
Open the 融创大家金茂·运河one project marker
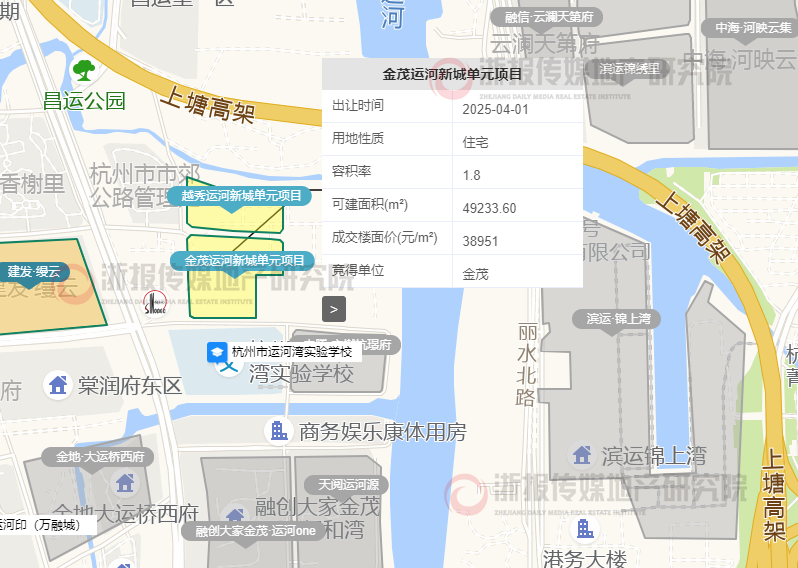pyautogui.click(x=255, y=531)
